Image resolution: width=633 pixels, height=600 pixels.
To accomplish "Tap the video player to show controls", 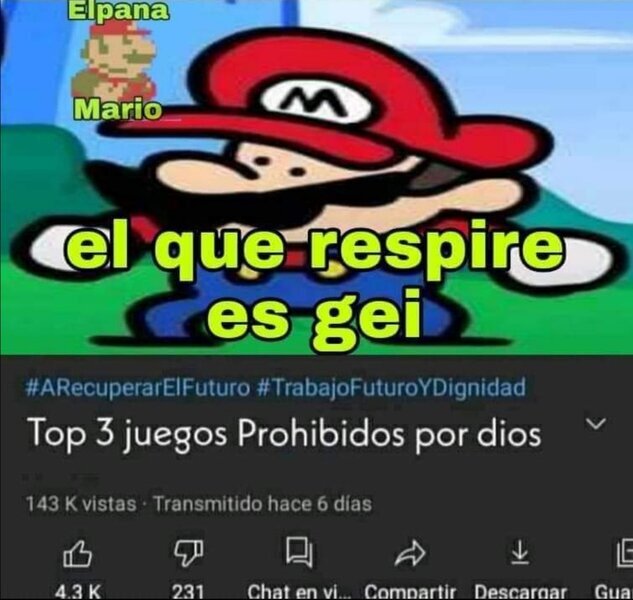I will 316,180.
